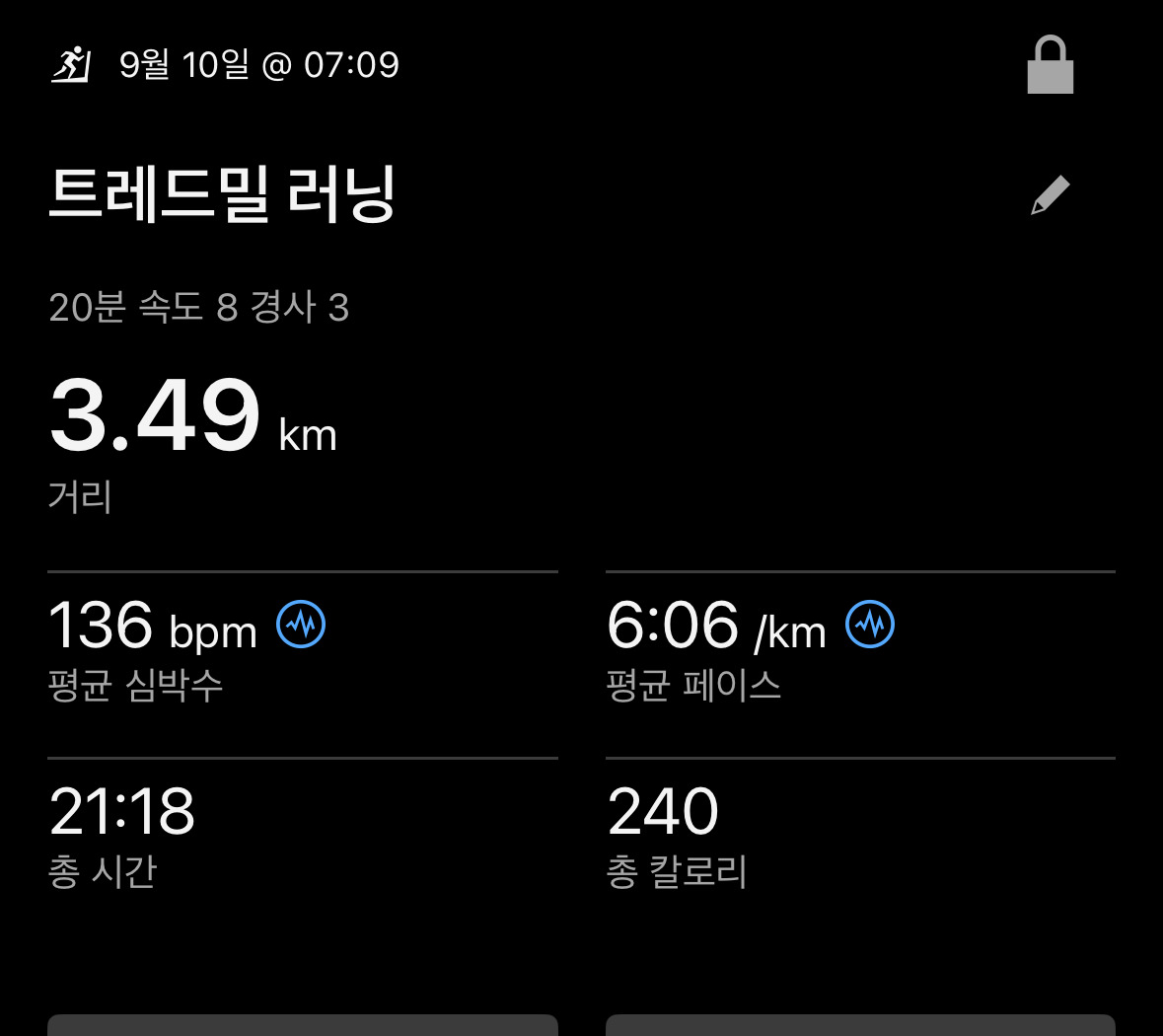The image size is (1163, 1036).
Task: Tap the lock icon to change privacy
Action: coord(1050,66)
